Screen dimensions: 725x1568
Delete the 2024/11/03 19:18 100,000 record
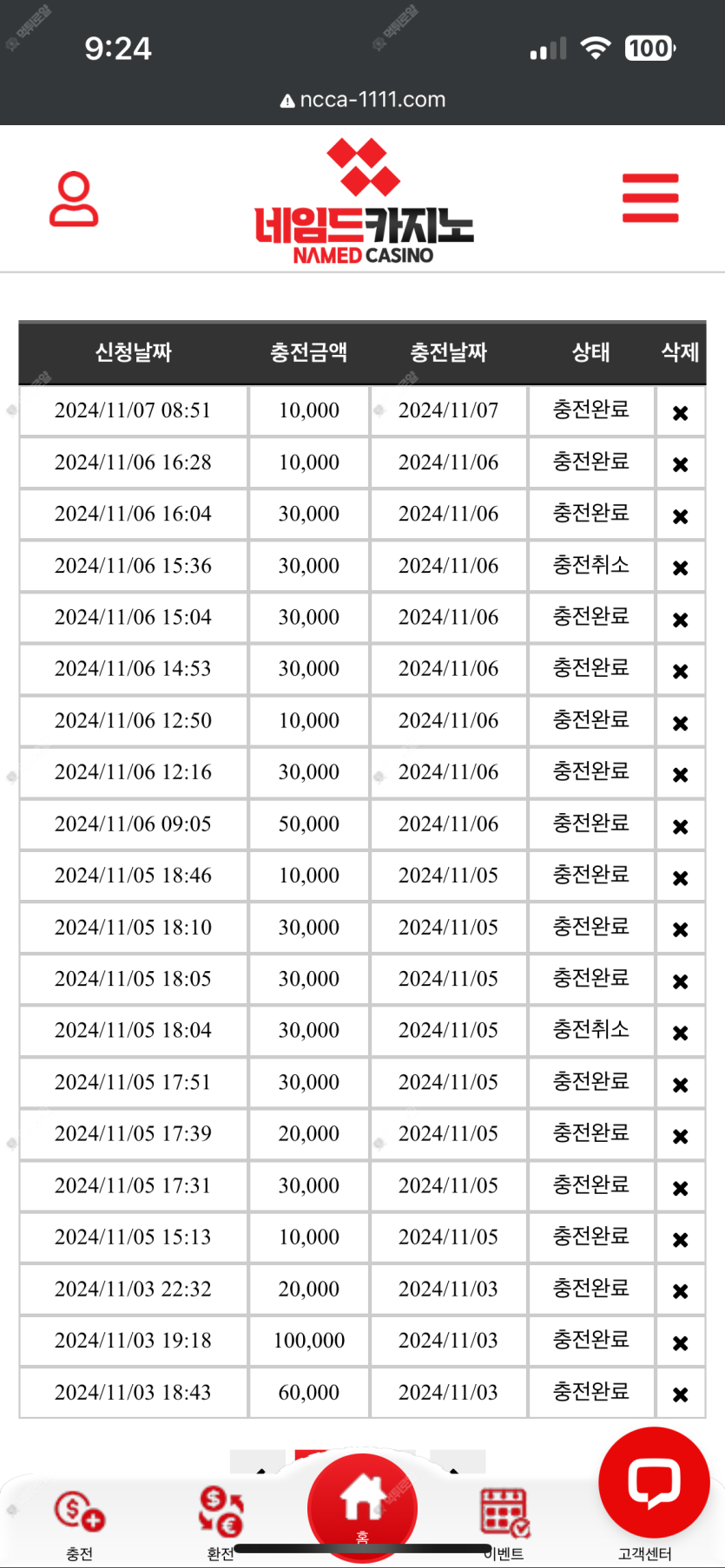[681, 1342]
